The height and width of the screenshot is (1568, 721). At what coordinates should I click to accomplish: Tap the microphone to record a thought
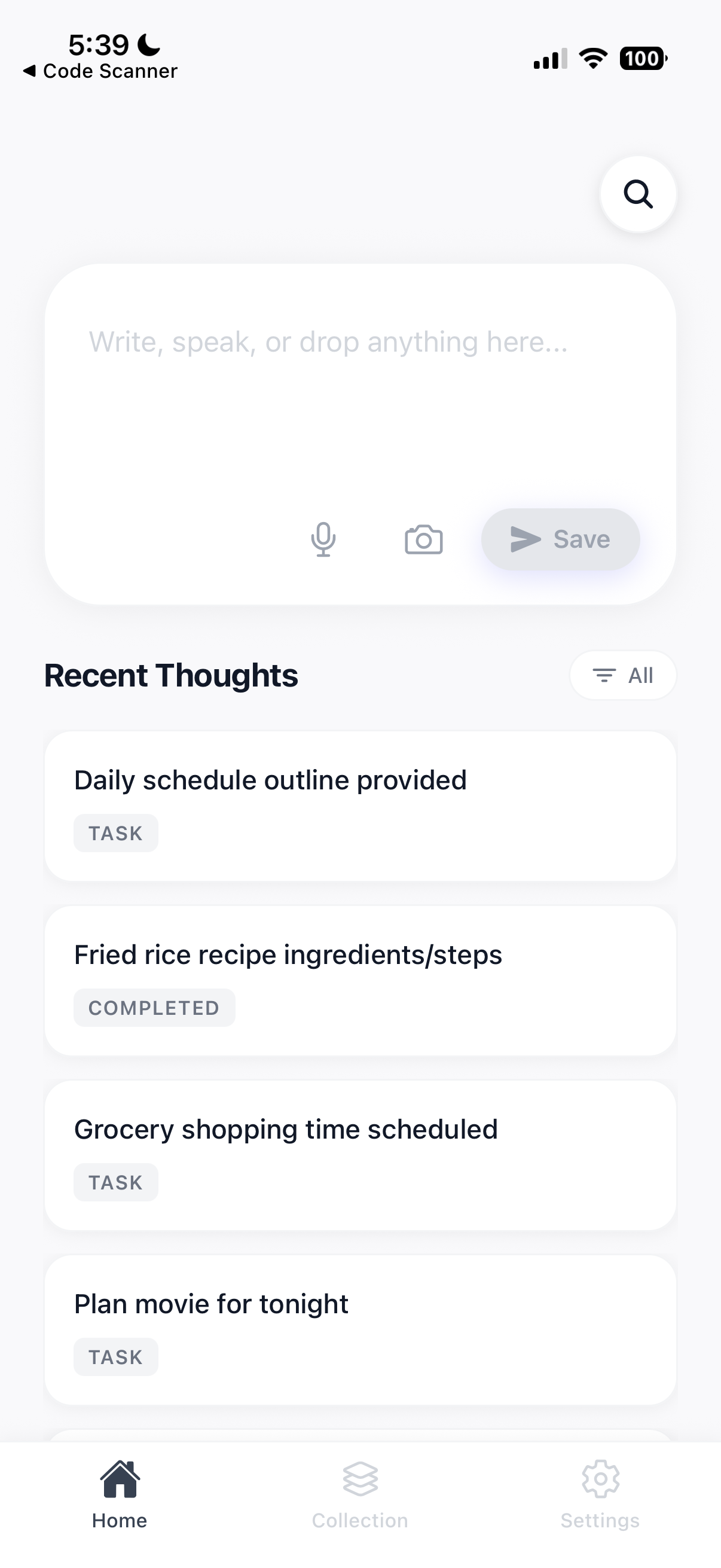323,539
